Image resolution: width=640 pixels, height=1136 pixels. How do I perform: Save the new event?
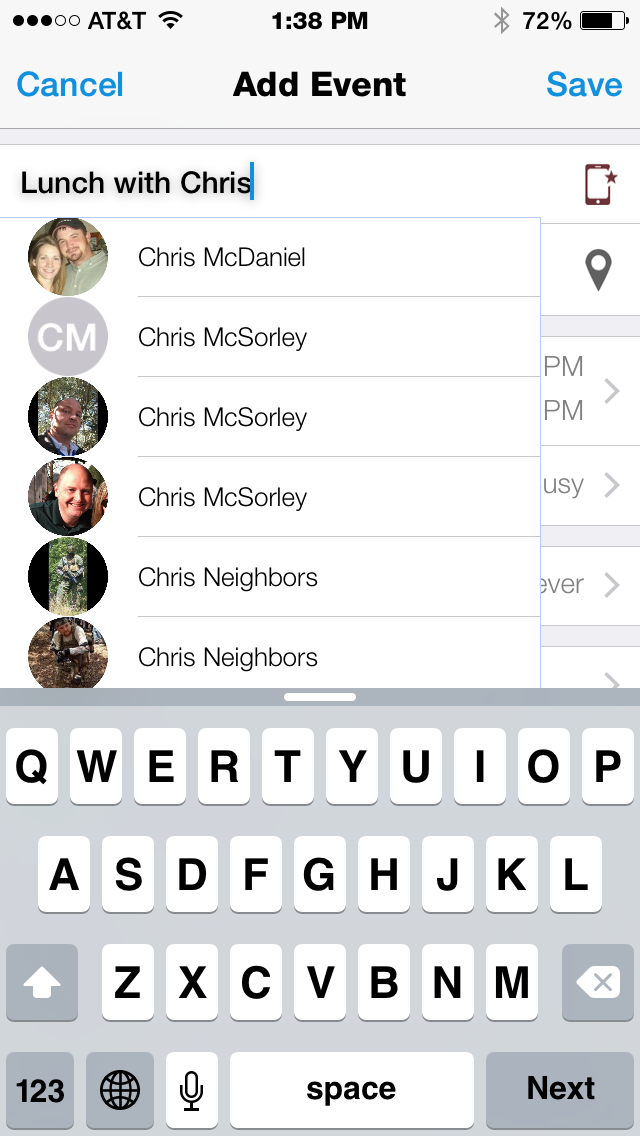[584, 84]
